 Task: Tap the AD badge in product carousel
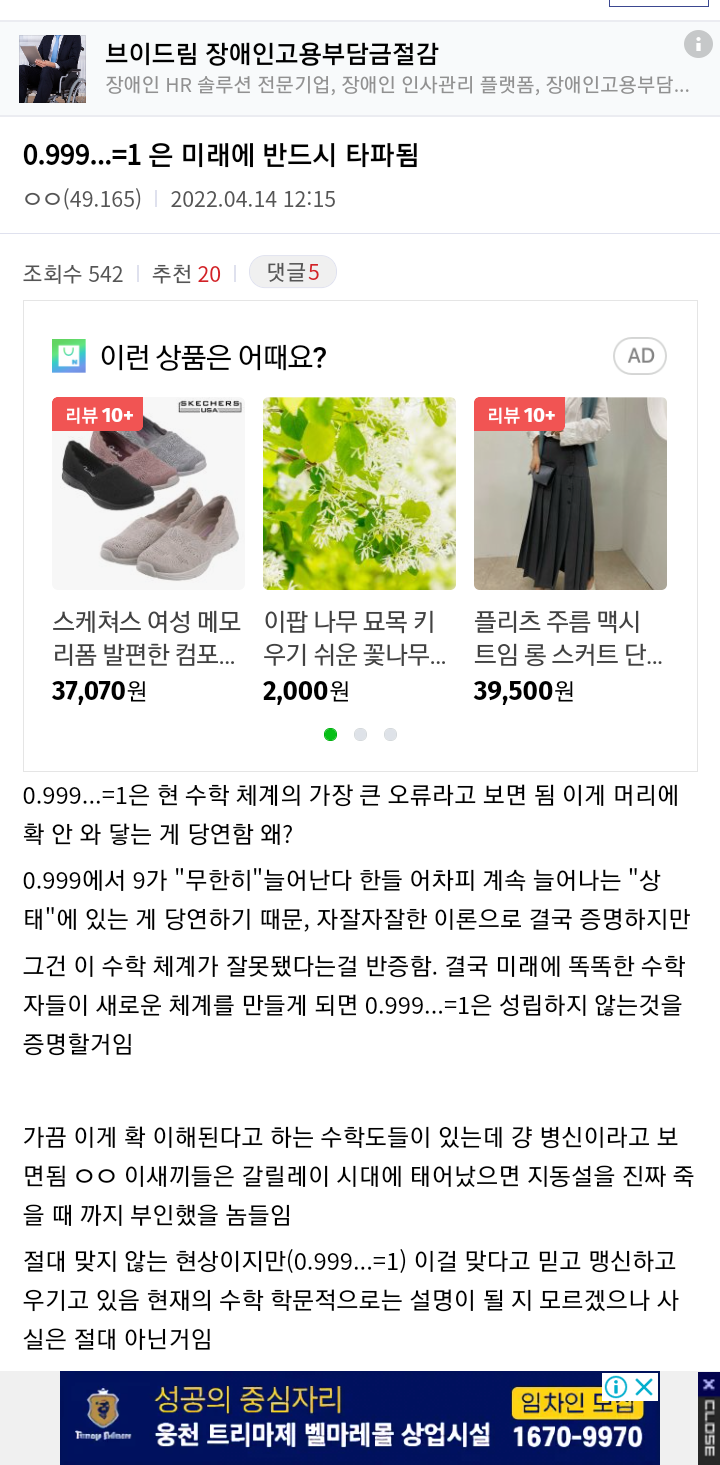[640, 356]
